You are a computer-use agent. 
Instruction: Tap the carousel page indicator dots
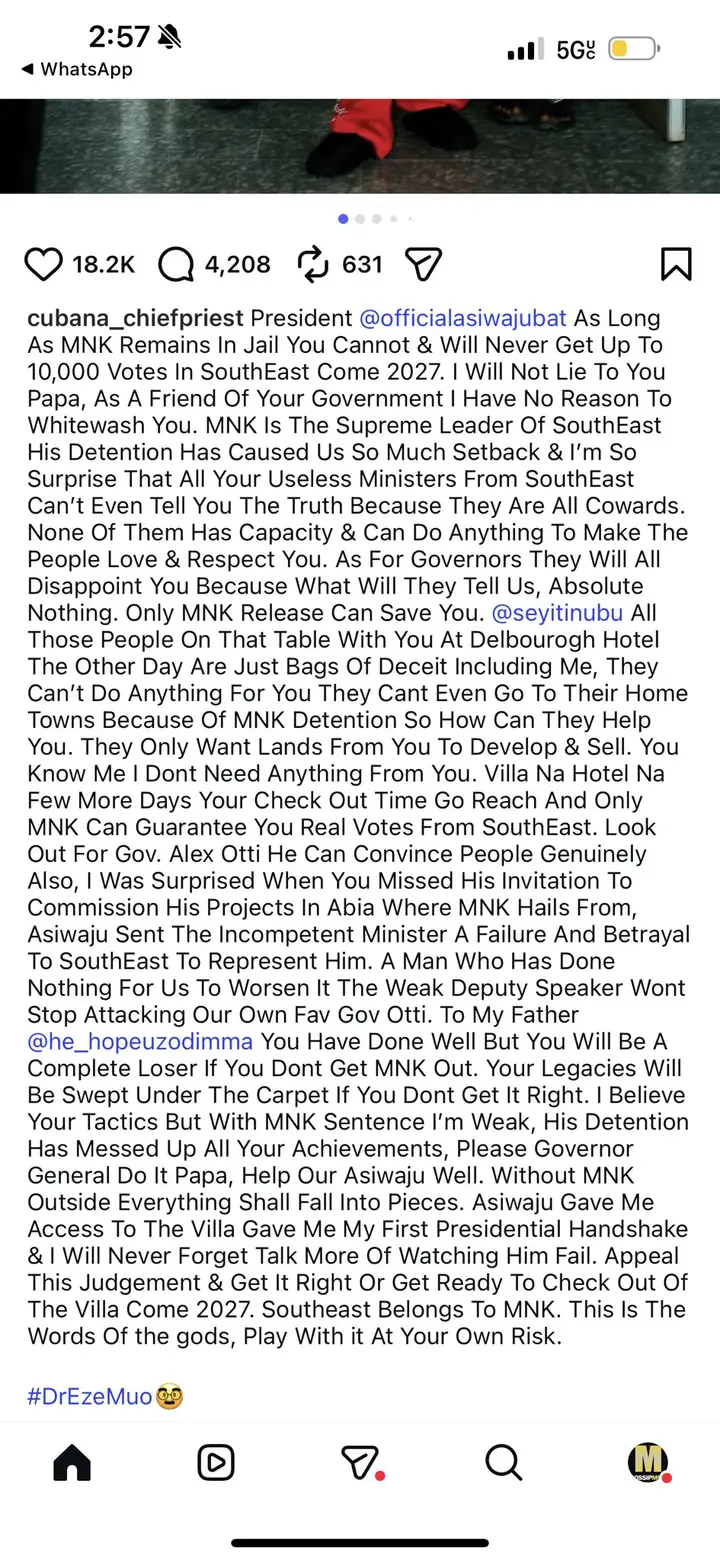click(375, 218)
